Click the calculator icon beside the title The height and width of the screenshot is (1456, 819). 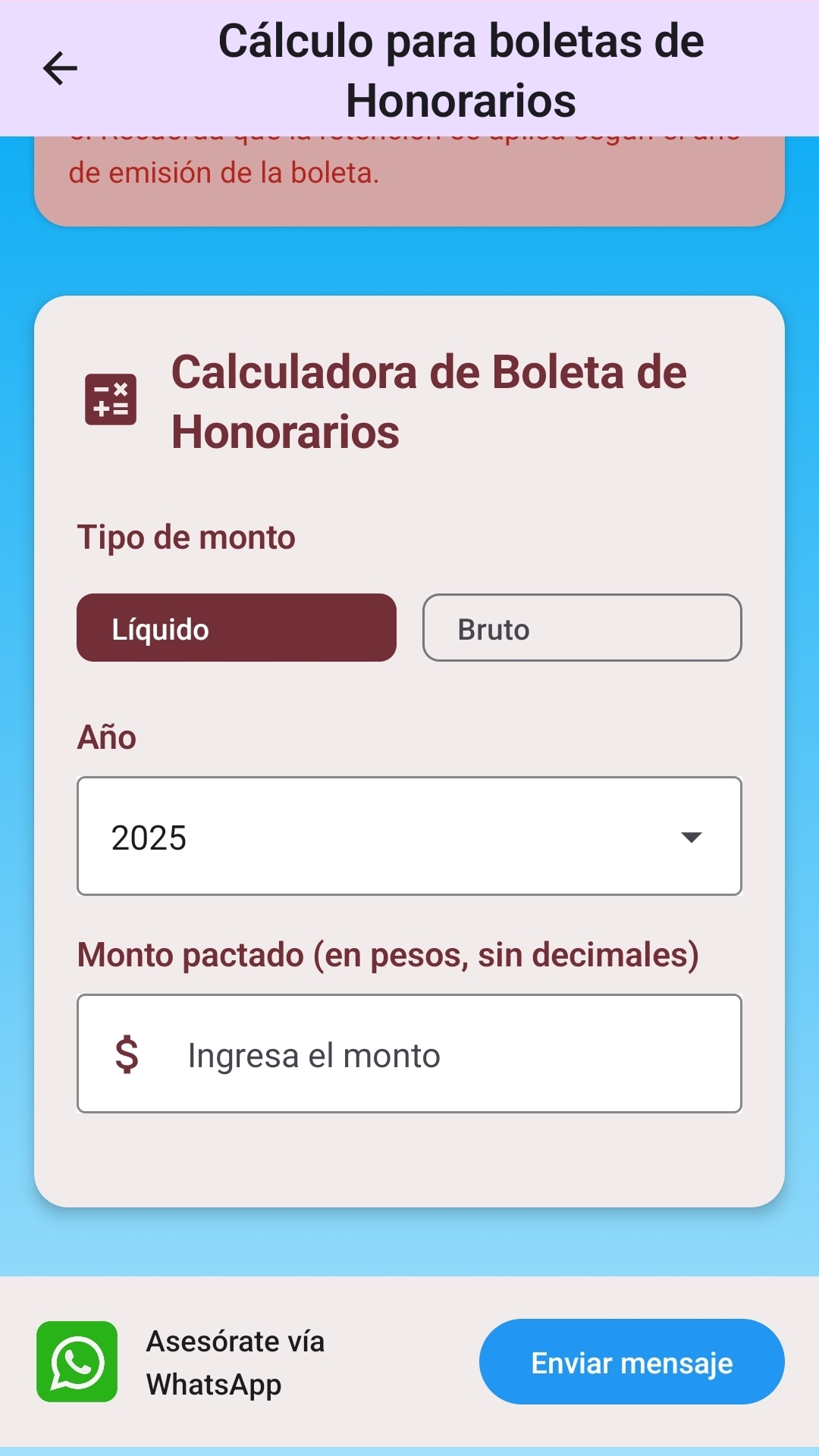point(110,400)
